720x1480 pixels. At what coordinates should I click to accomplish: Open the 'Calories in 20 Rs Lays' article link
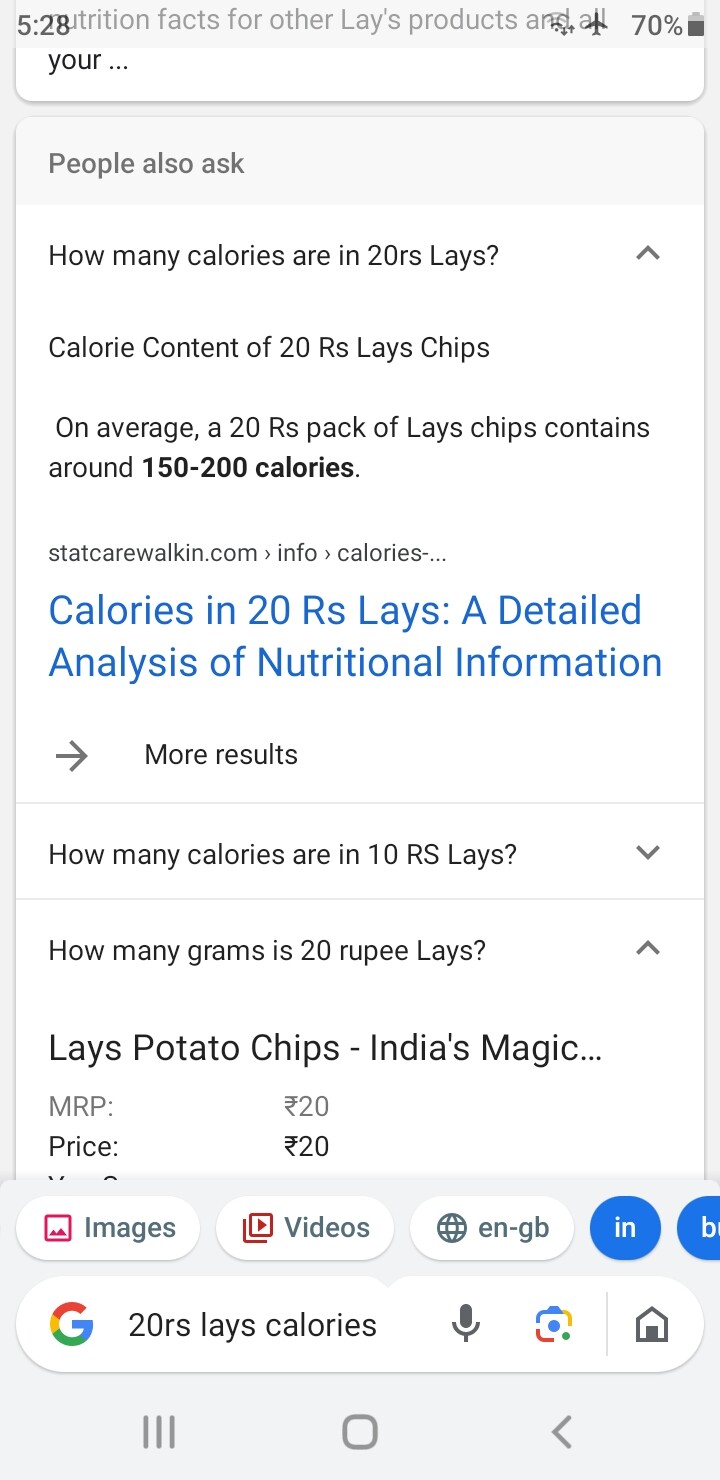(x=355, y=636)
